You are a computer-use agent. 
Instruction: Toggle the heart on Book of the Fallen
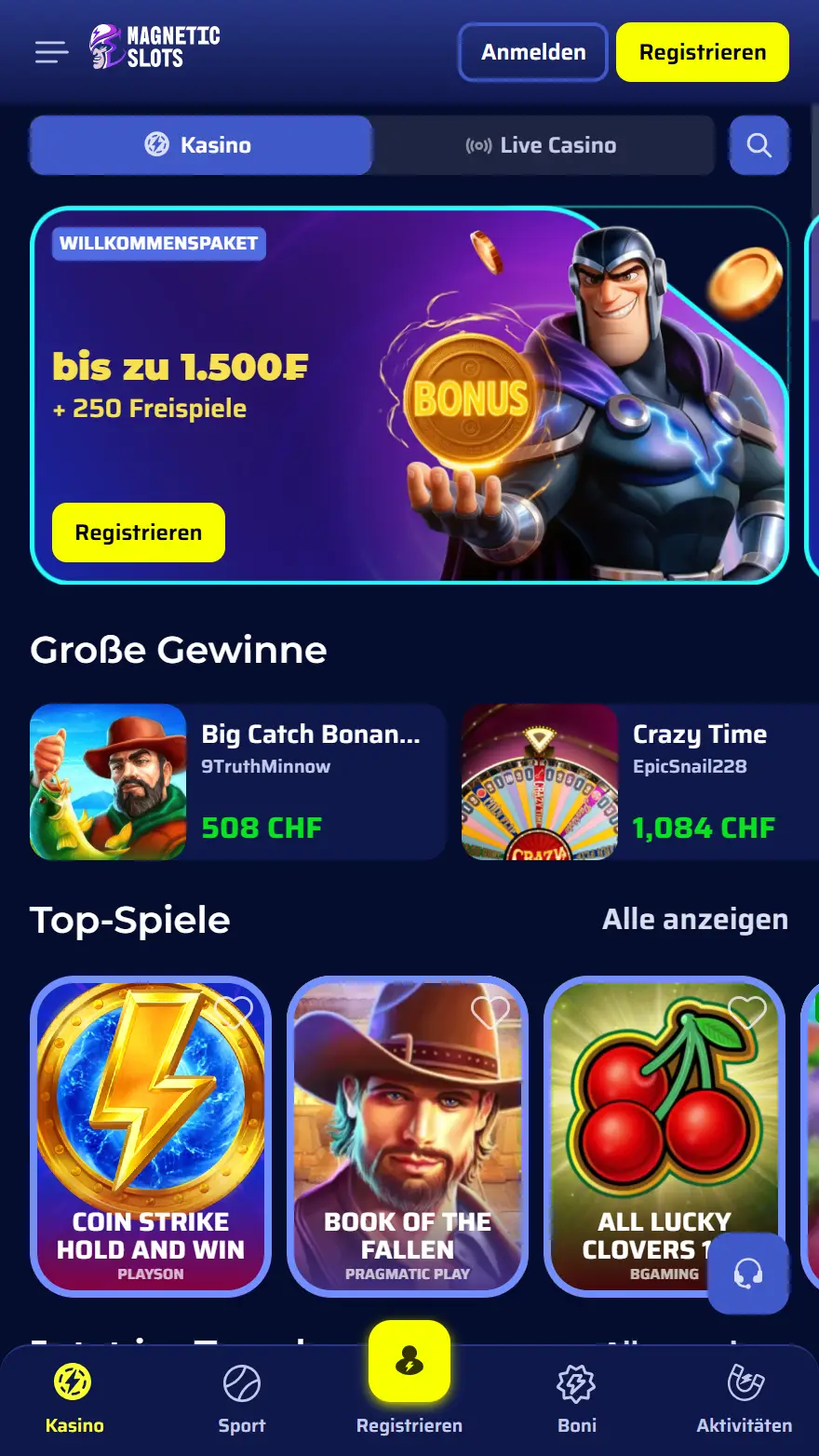[492, 1012]
